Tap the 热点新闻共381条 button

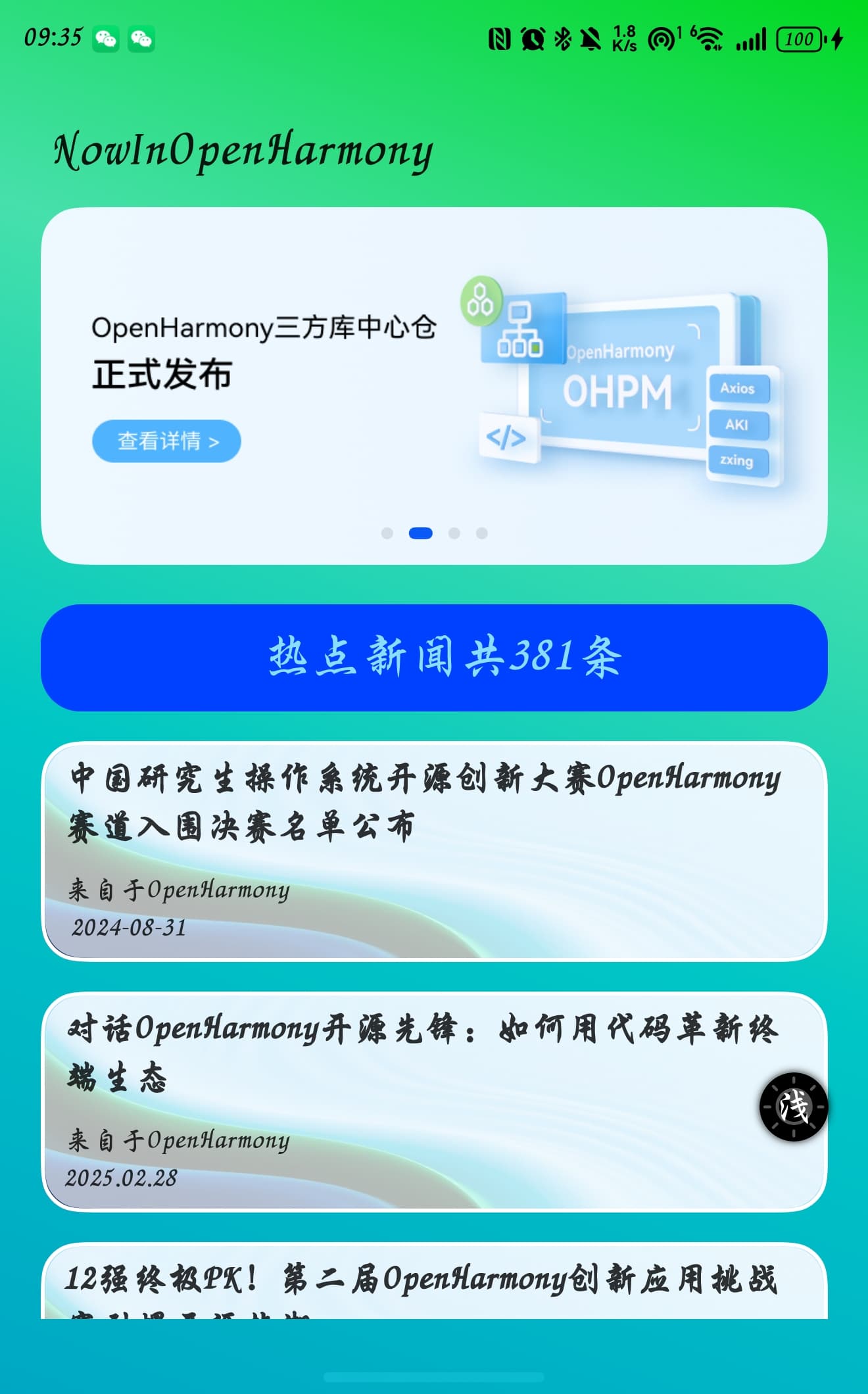pyautogui.click(x=434, y=658)
